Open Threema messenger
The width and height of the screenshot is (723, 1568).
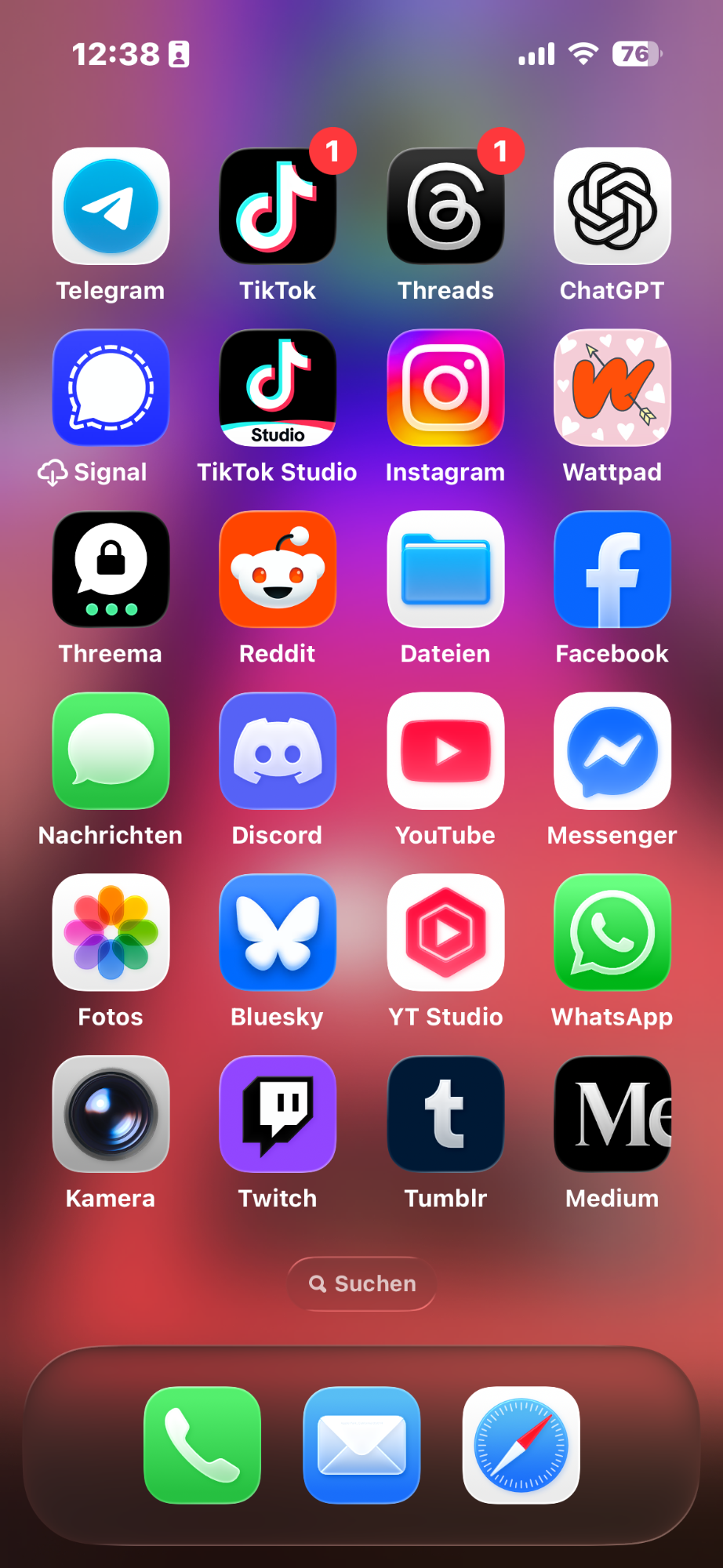pos(111,569)
